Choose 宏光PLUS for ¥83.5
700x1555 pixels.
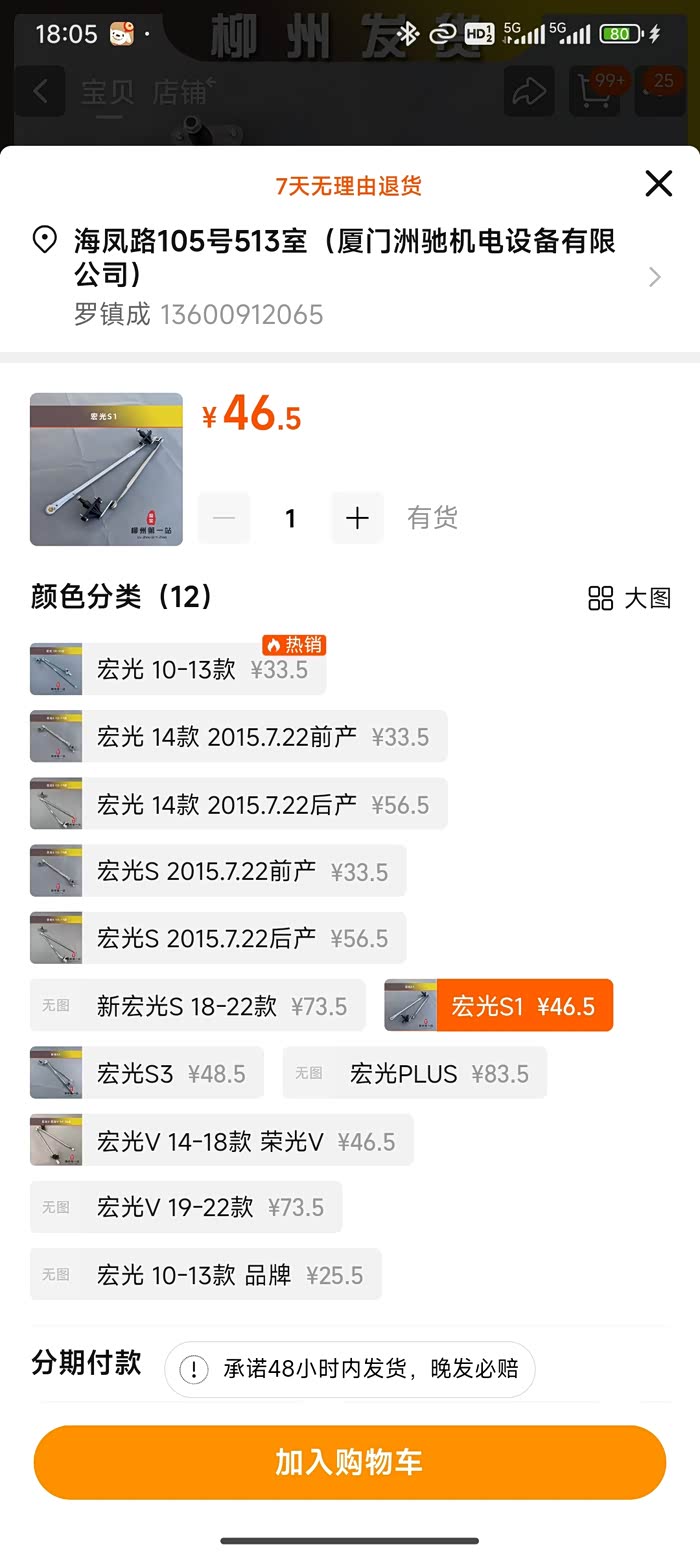point(415,1073)
